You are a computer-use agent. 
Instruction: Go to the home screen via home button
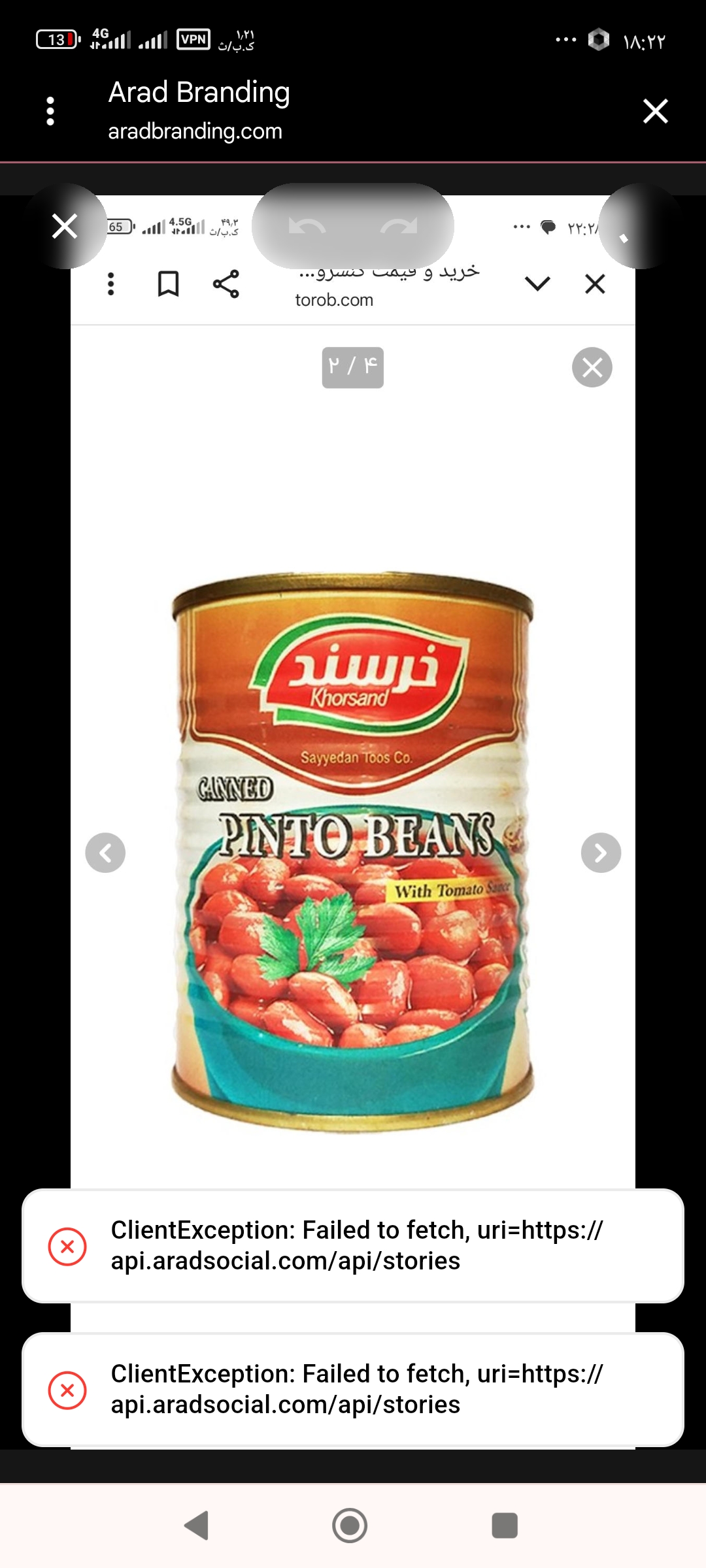(350, 1526)
